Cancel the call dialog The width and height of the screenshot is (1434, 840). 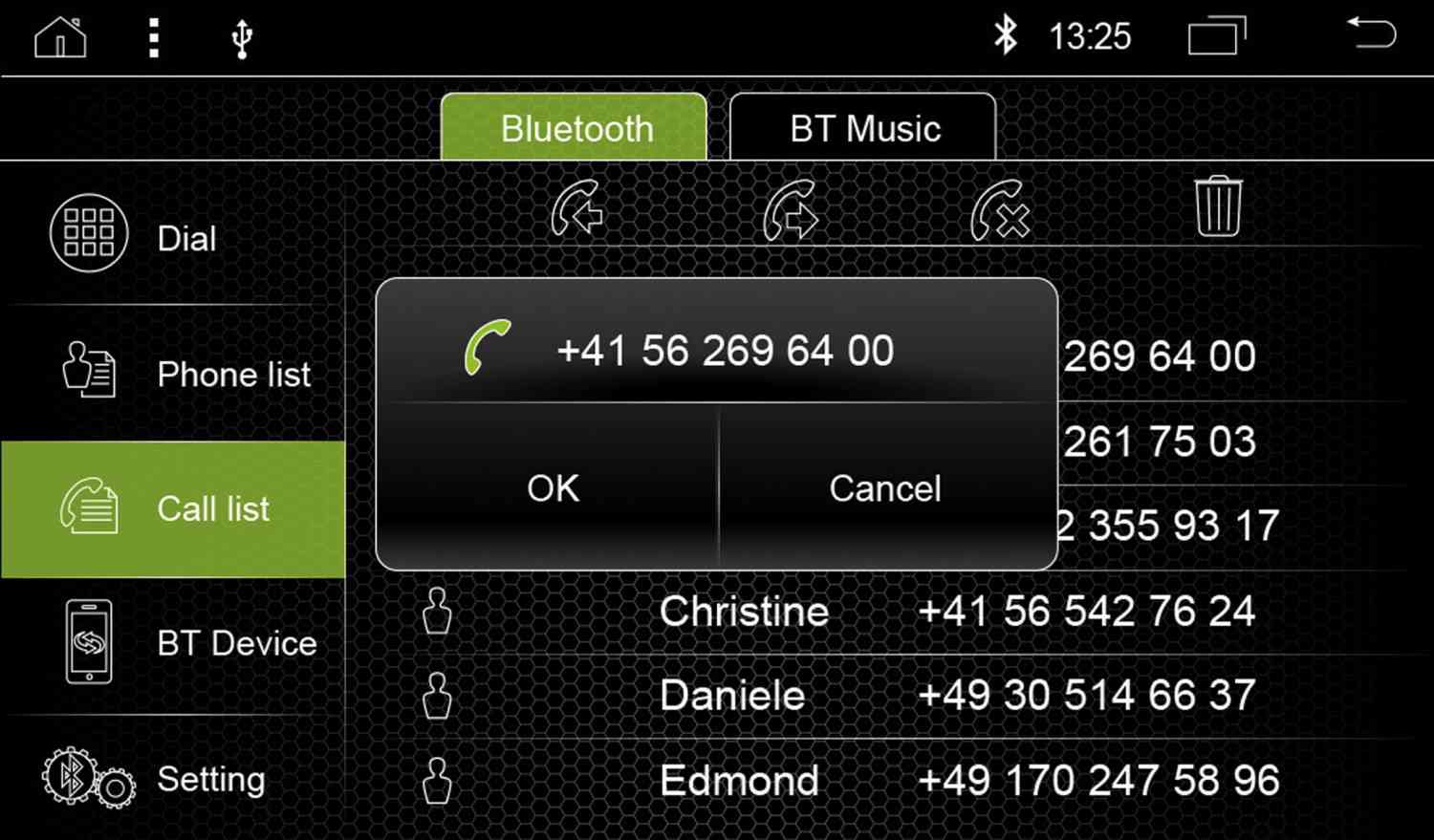(x=885, y=488)
